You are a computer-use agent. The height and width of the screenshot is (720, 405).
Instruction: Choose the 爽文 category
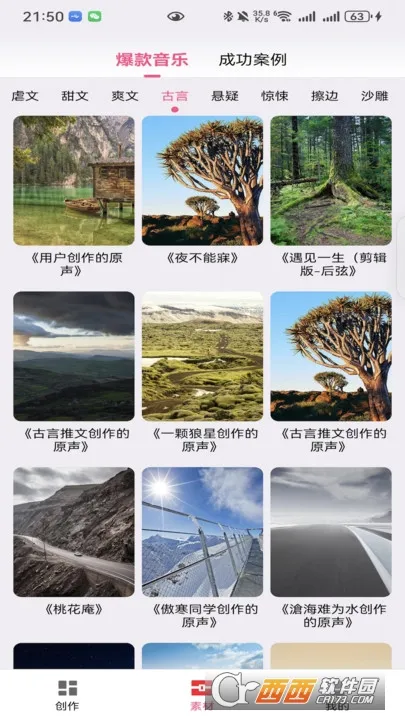(x=125, y=96)
